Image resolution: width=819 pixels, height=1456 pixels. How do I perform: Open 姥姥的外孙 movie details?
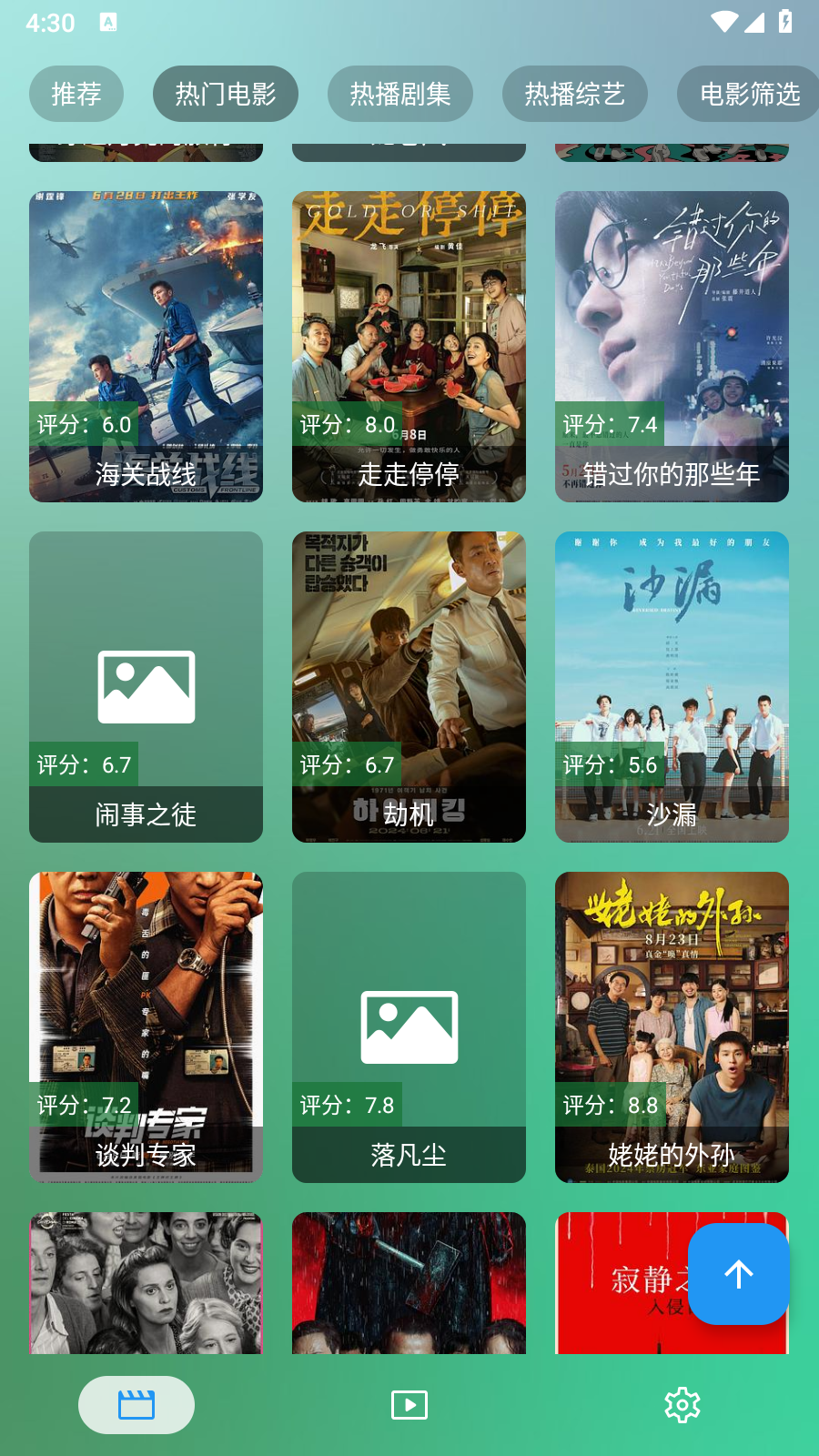(x=672, y=1026)
